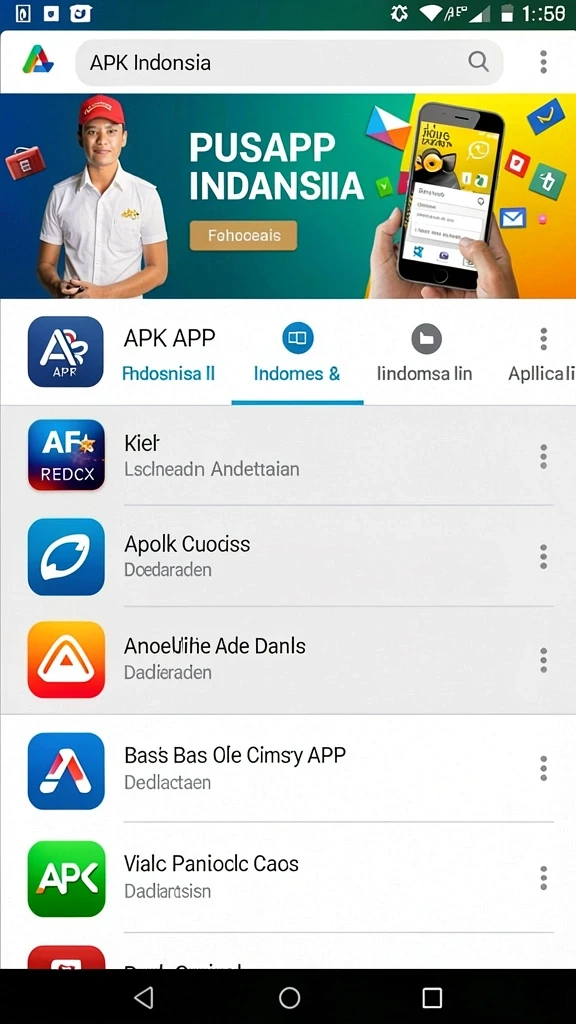576x1024 pixels.
Task: Open the top bar overflow menu
Action: pos(543,62)
